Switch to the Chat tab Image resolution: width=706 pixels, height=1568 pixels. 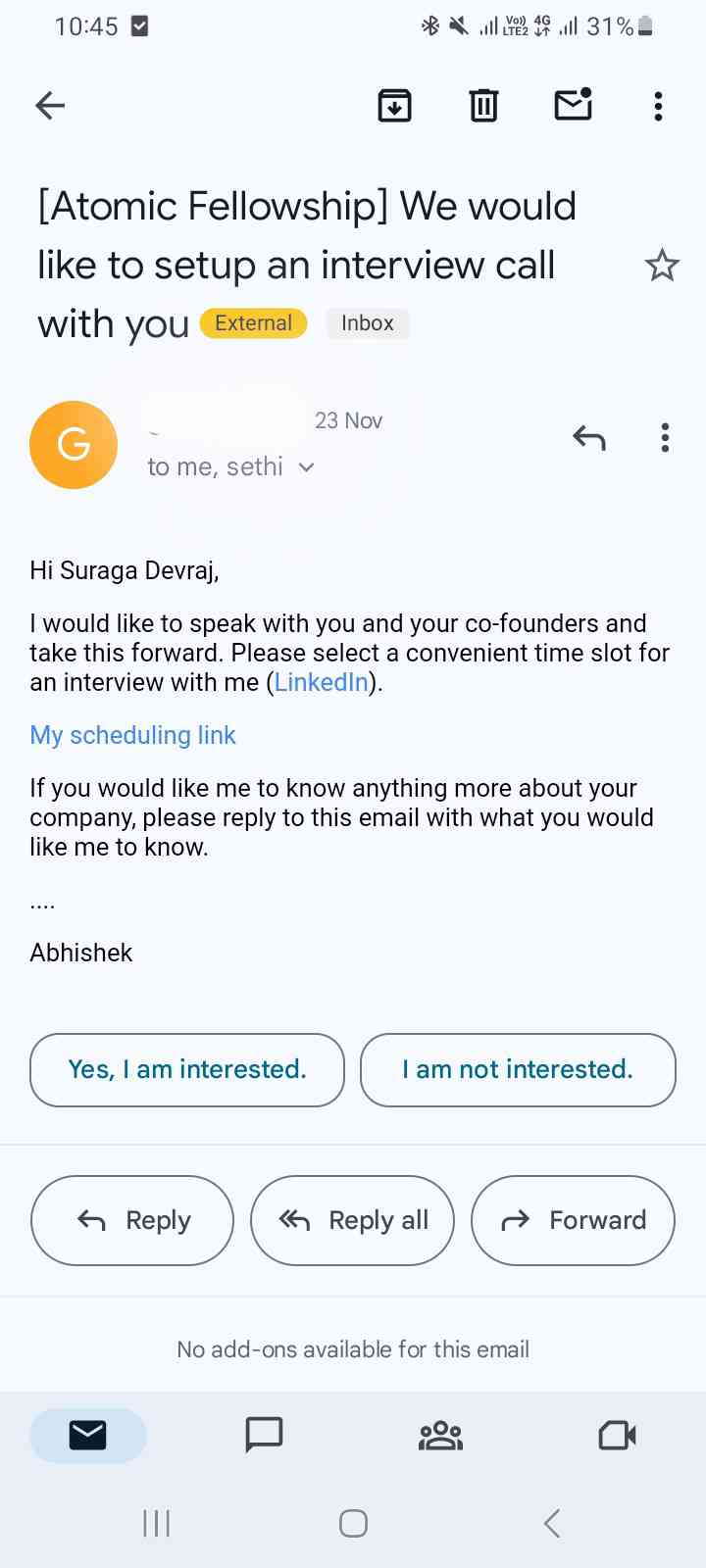264,1436
